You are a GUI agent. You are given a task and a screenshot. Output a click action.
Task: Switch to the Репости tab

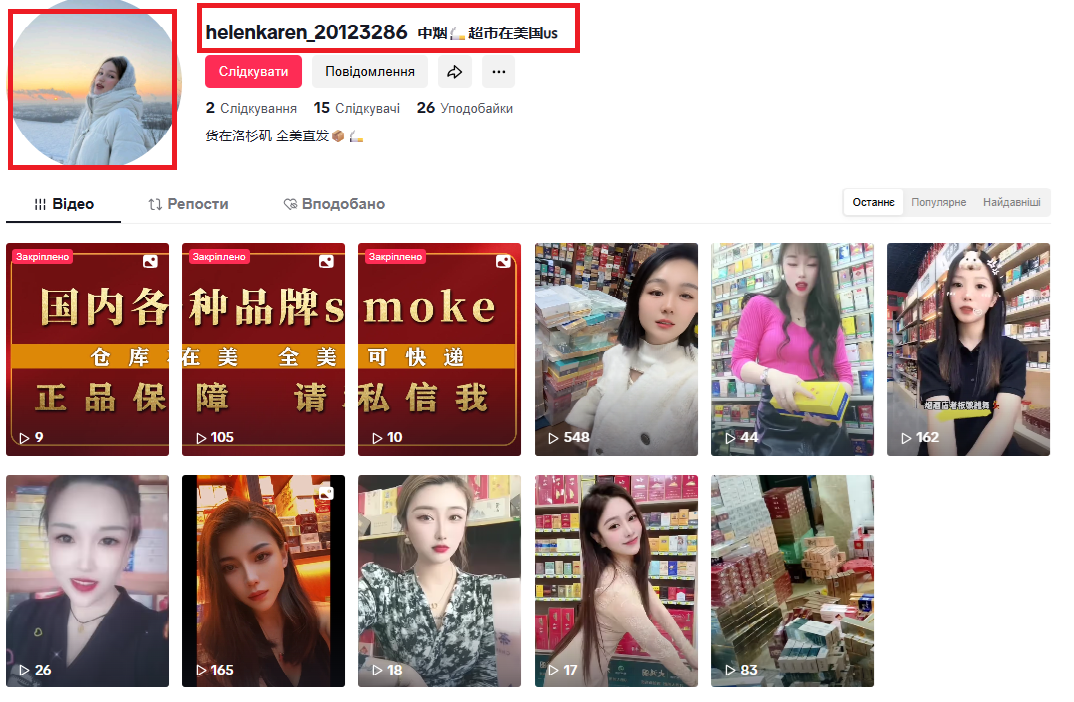click(188, 204)
